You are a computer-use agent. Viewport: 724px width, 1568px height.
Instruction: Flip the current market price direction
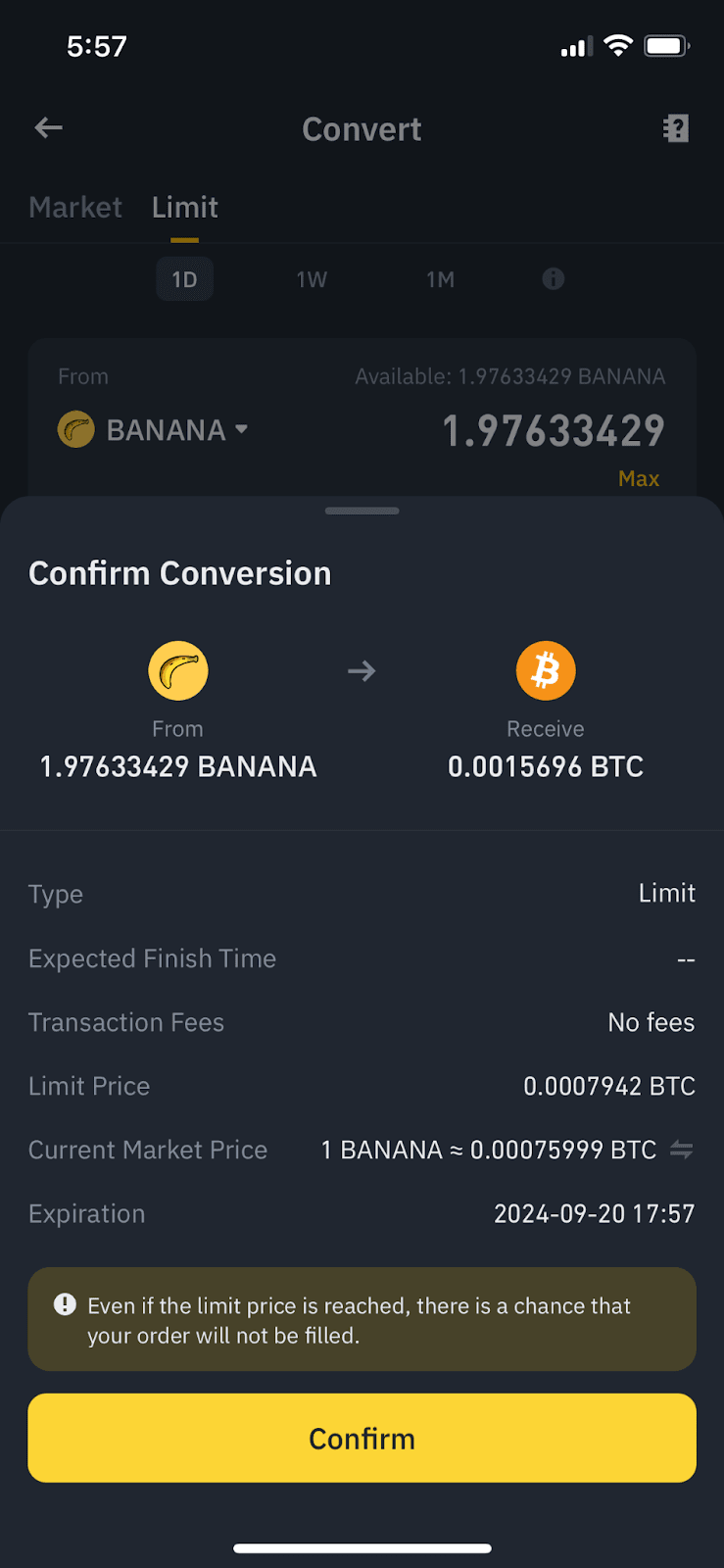[682, 1150]
